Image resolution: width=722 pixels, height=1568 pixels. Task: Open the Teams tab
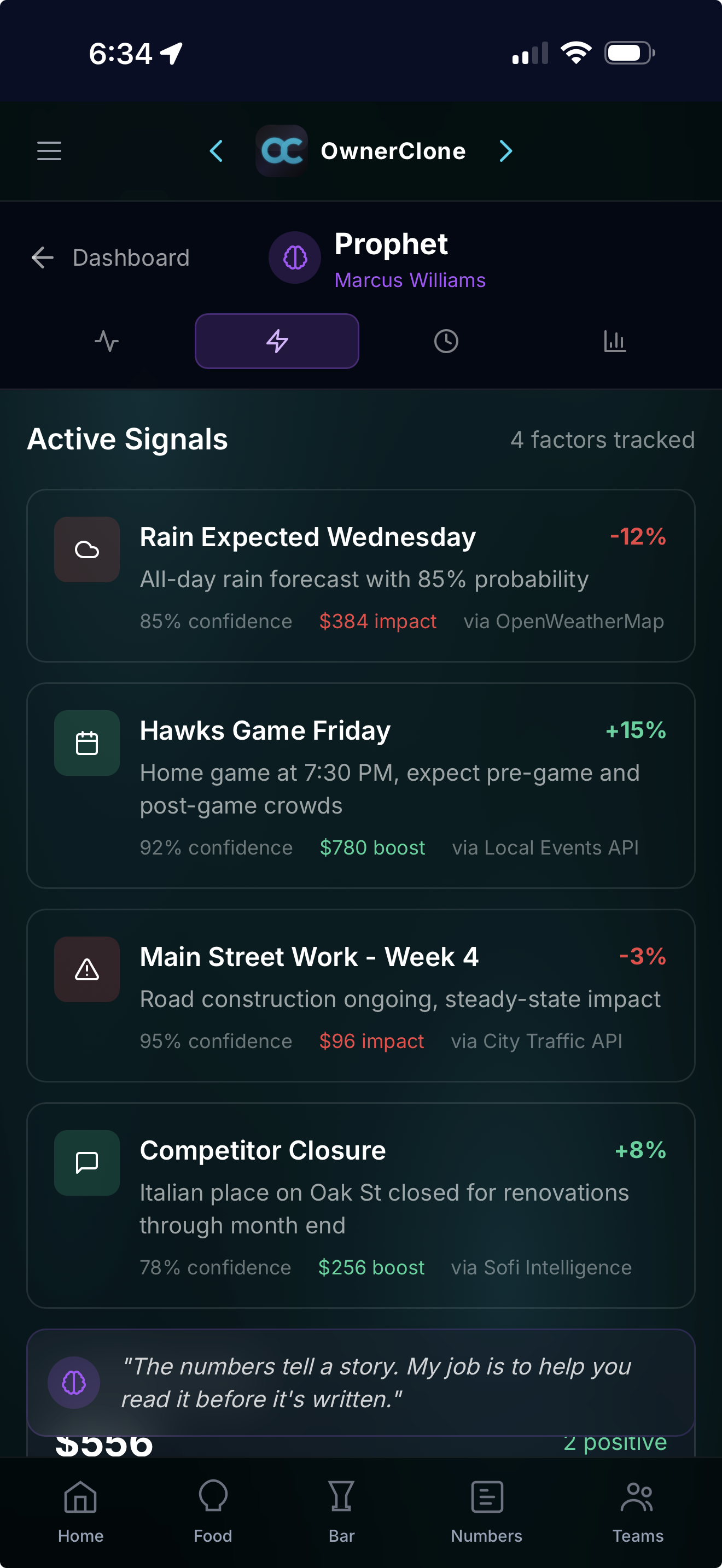tap(637, 1510)
